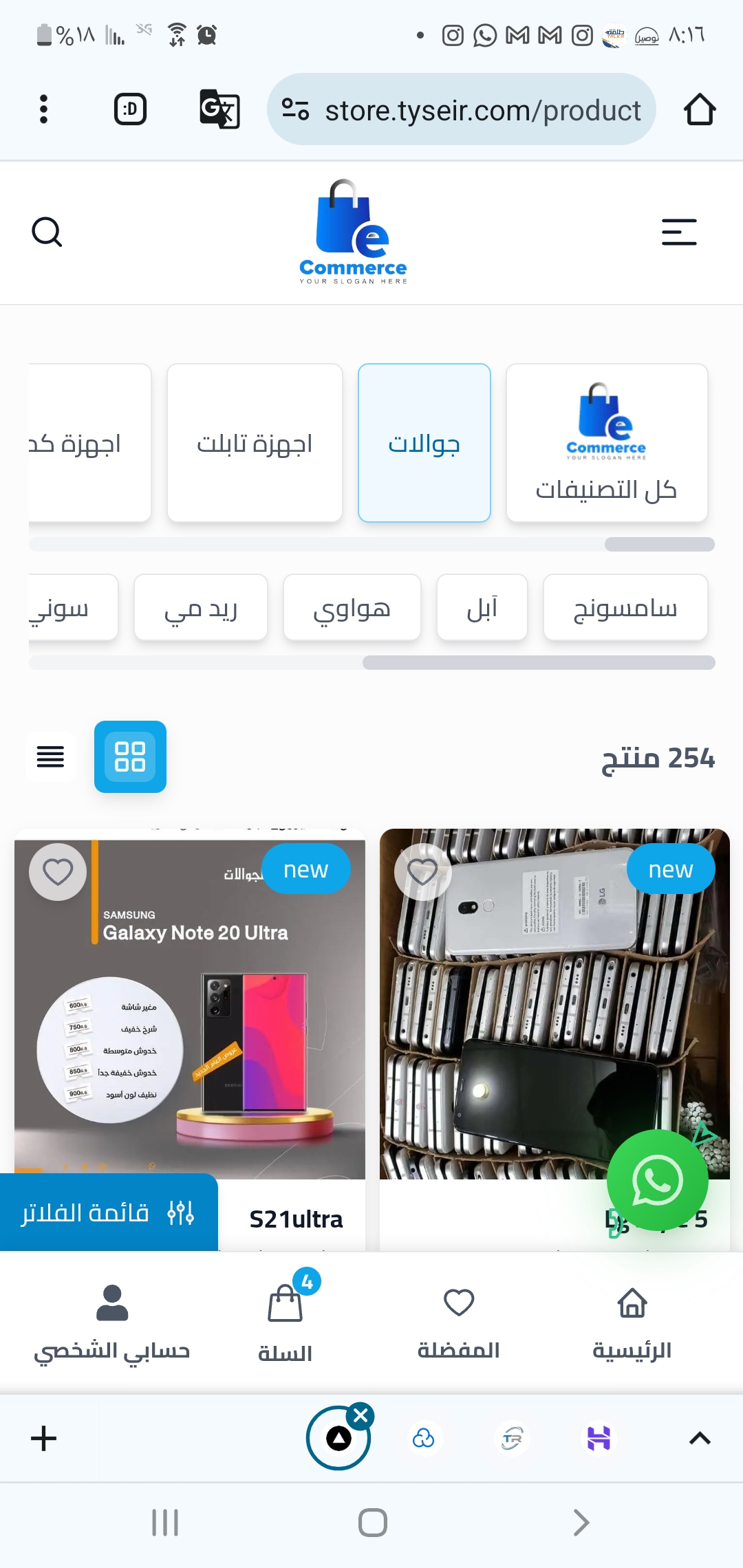Viewport: 743px width, 1568px height.
Task: Filter by آبل brand
Action: coord(482,608)
